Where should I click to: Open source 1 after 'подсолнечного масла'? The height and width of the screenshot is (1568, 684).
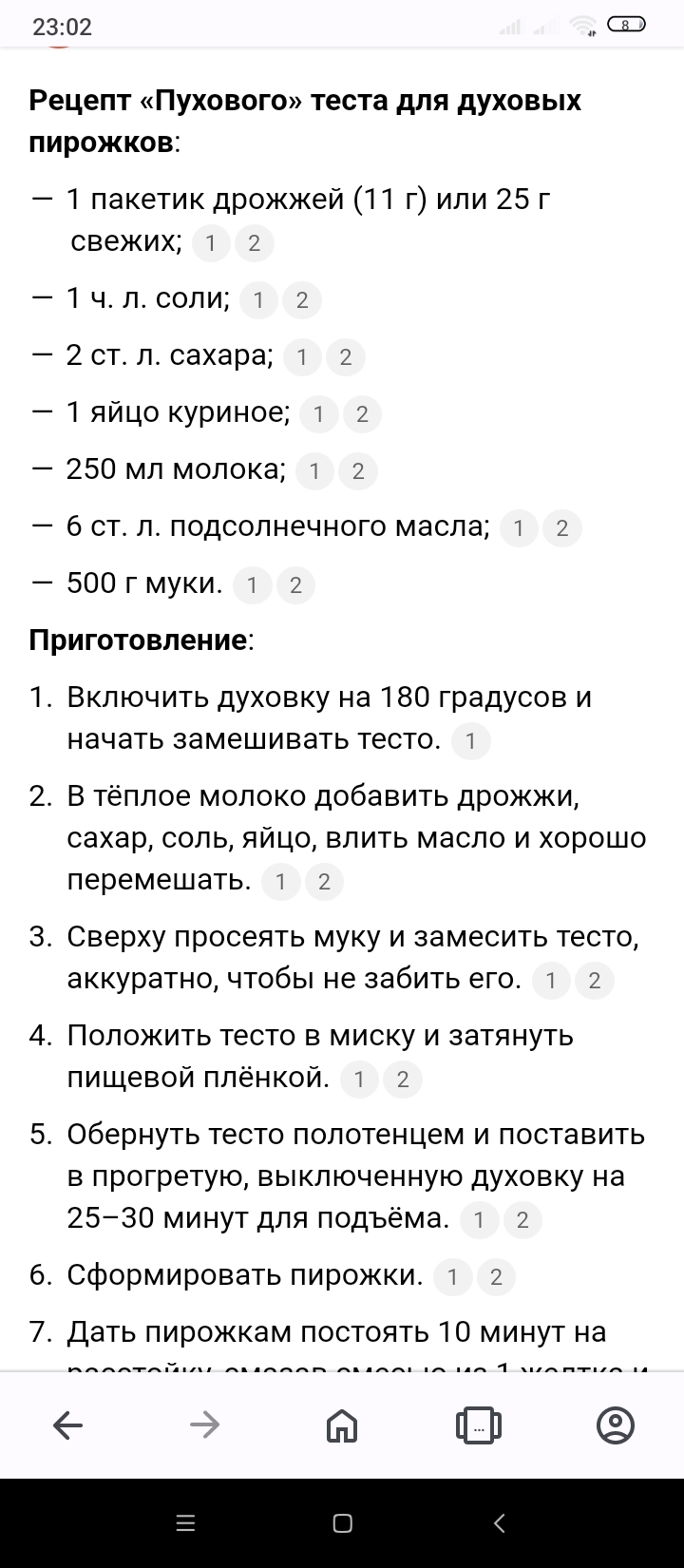519,529
